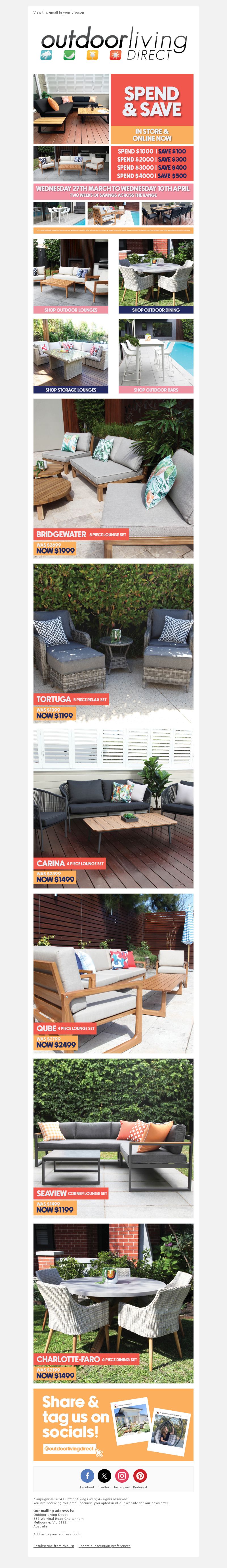Visit the Pinterest profile
This screenshot has width=227, height=1568.
coord(140,1476)
